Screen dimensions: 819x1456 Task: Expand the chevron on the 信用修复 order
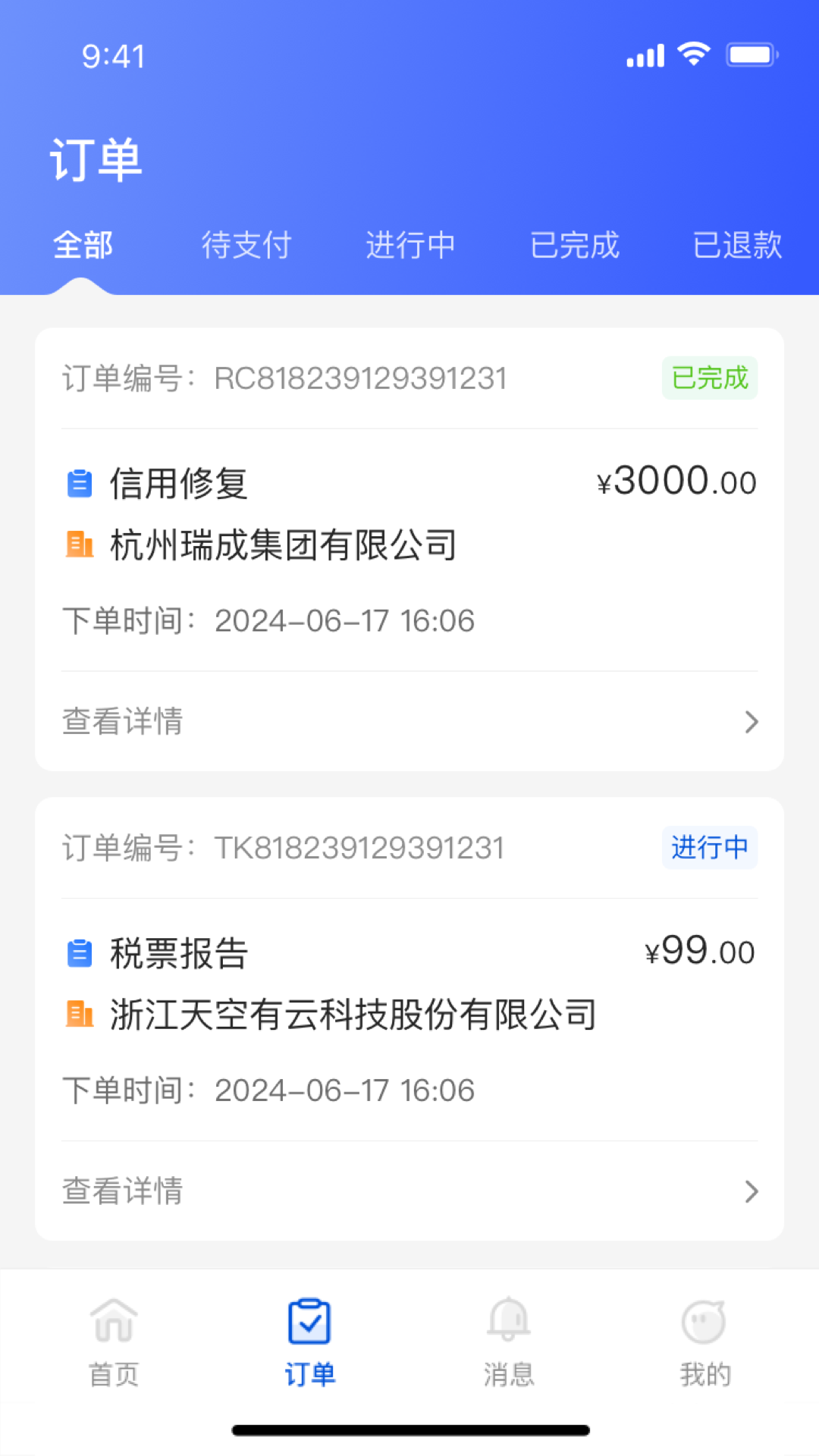[751, 722]
